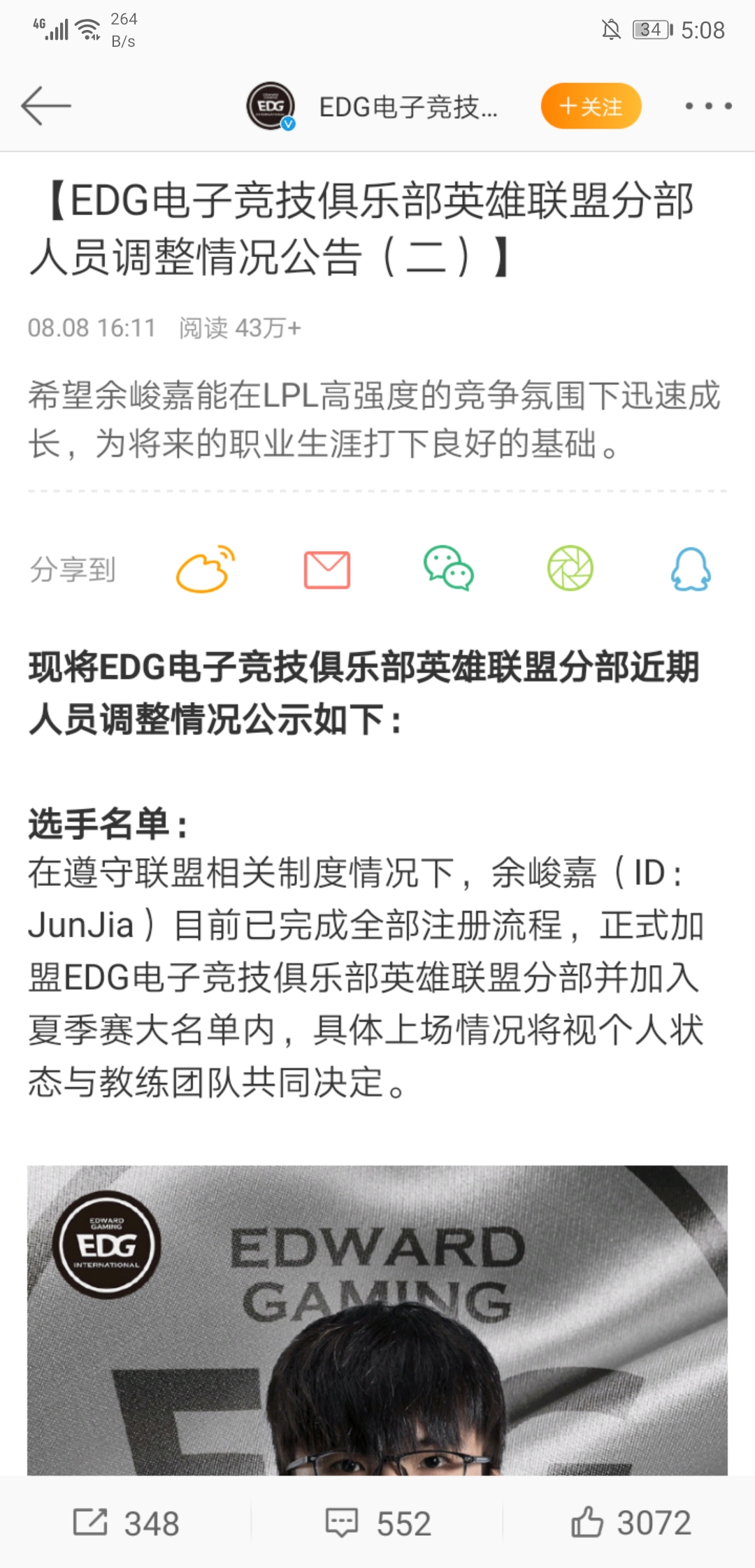Like this article (3072)

click(631, 1523)
